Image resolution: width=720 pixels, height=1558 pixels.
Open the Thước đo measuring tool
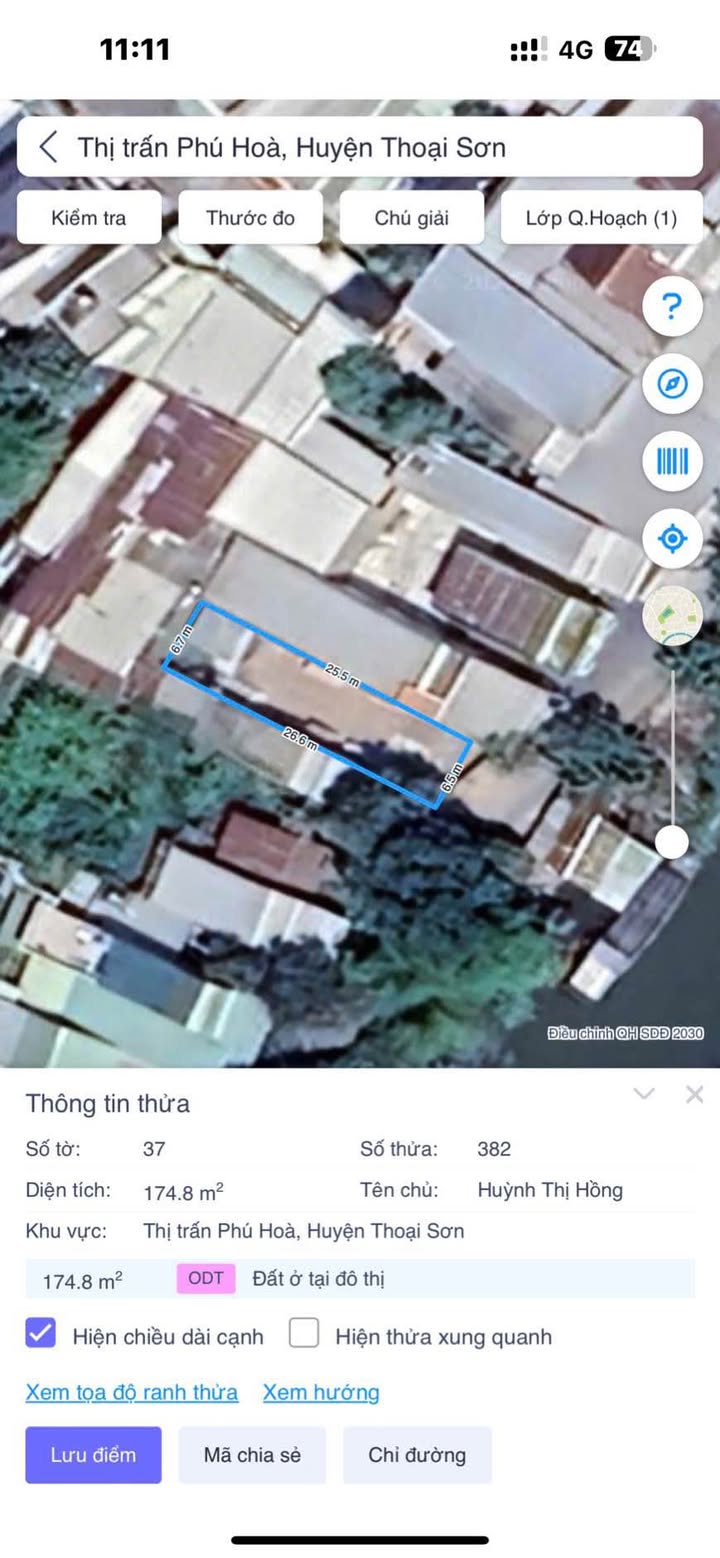click(250, 218)
